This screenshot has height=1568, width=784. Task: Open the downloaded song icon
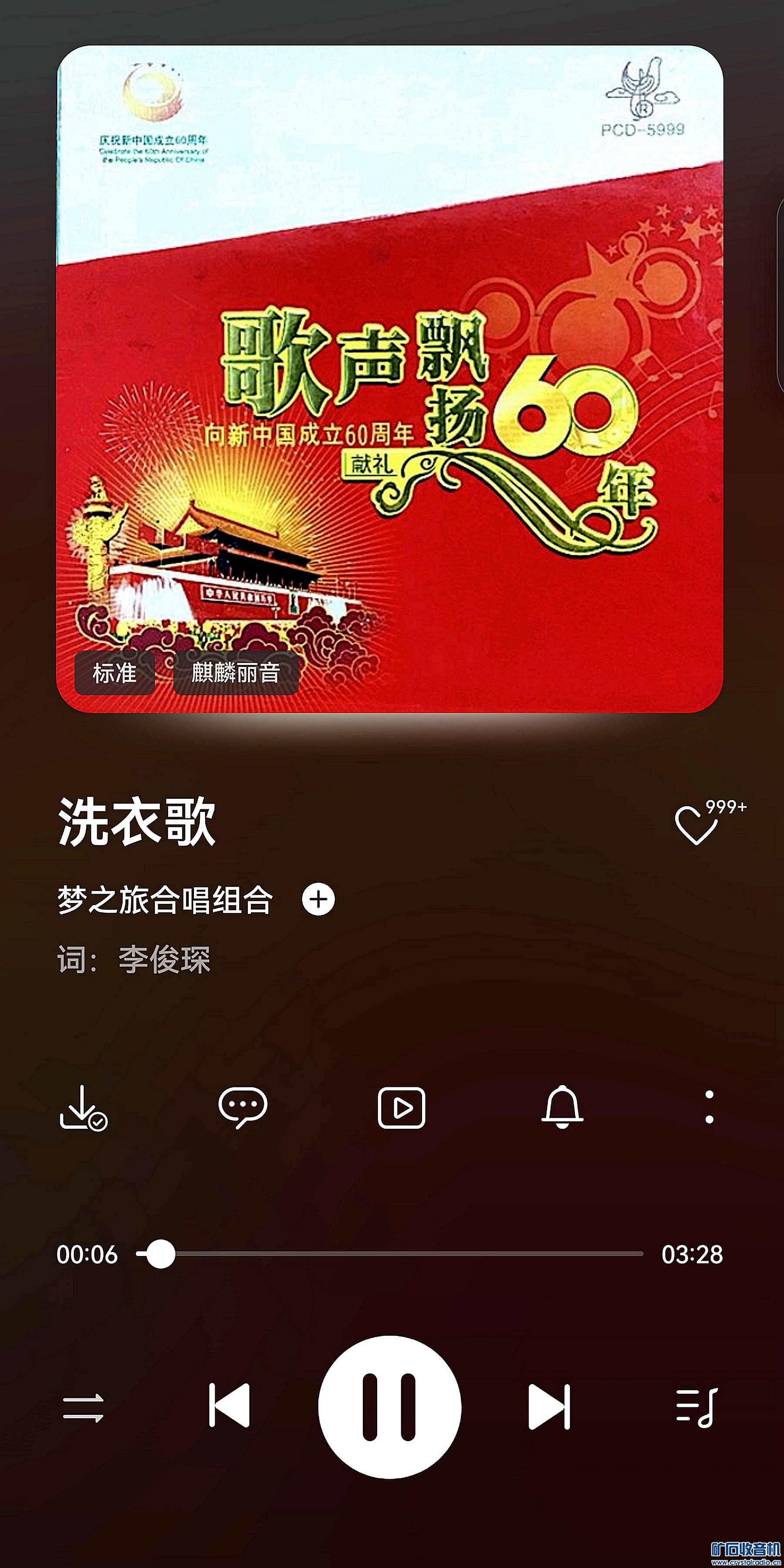tap(83, 1108)
